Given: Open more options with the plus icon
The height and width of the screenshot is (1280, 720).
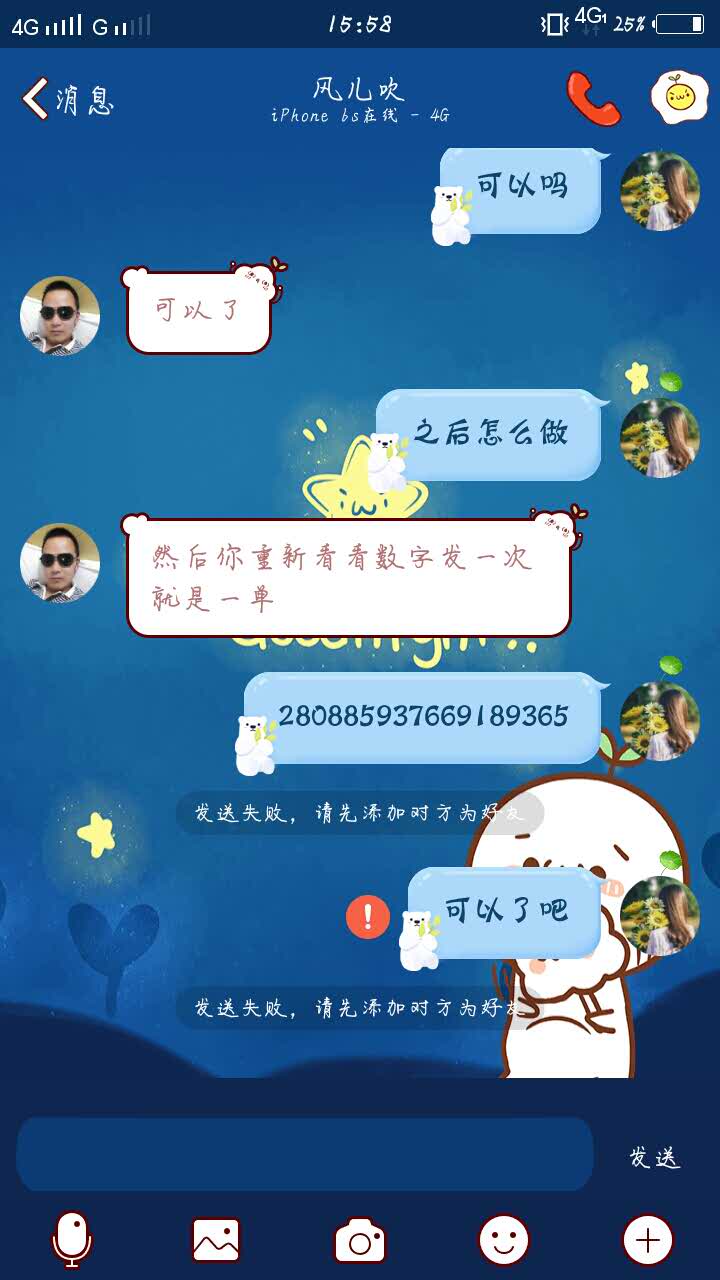Looking at the screenshot, I should (648, 1240).
